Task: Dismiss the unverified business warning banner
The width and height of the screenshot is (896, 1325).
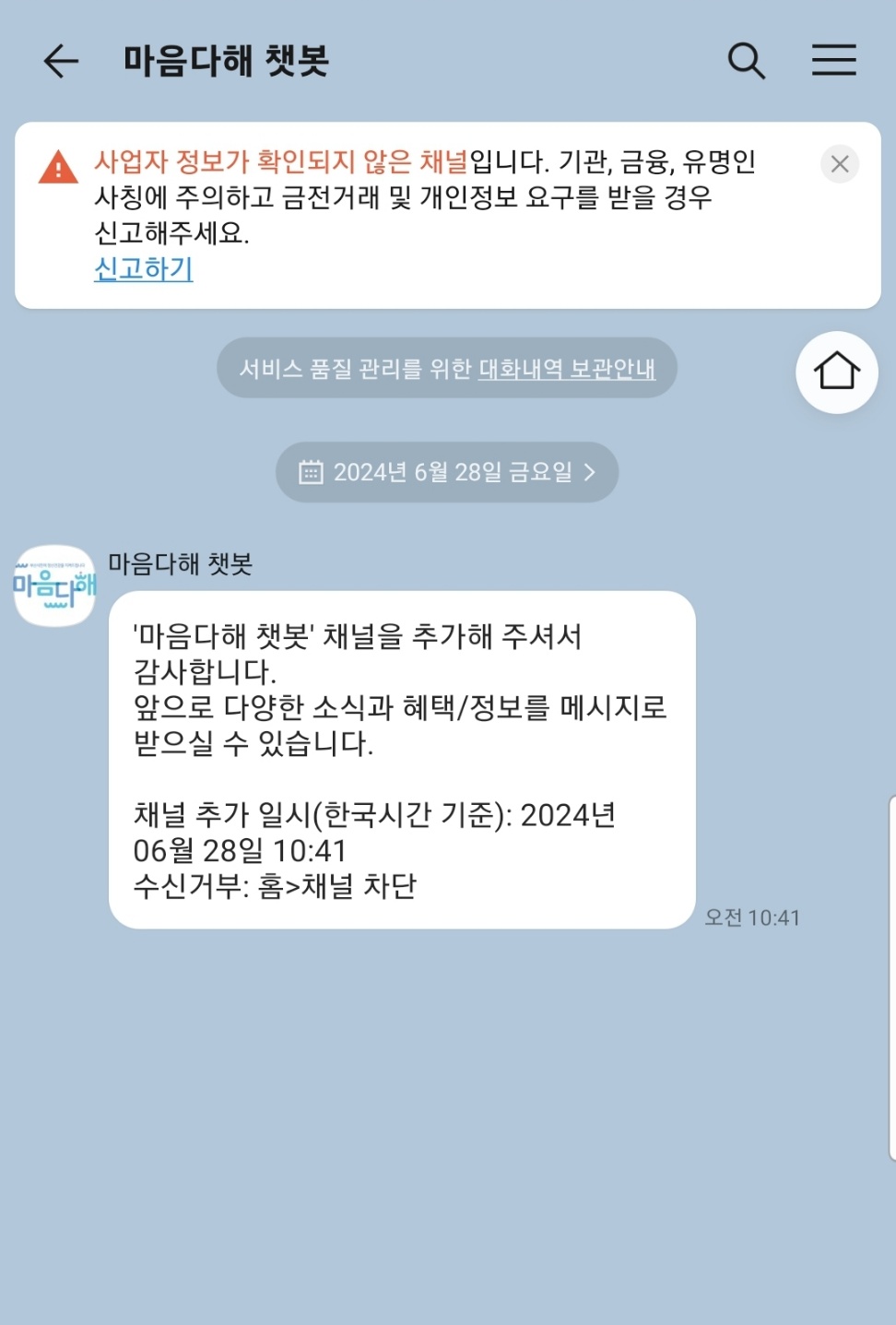Action: click(839, 164)
